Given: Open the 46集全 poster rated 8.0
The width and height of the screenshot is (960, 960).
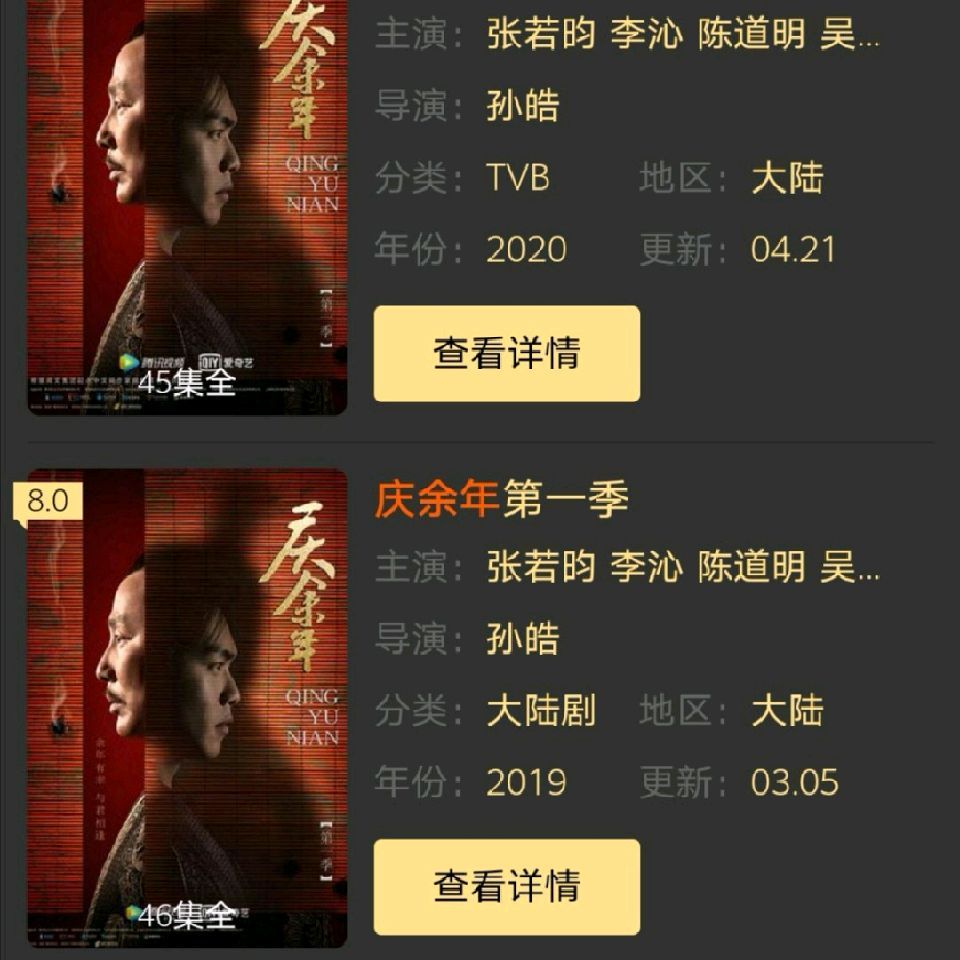Looking at the screenshot, I should click(187, 708).
